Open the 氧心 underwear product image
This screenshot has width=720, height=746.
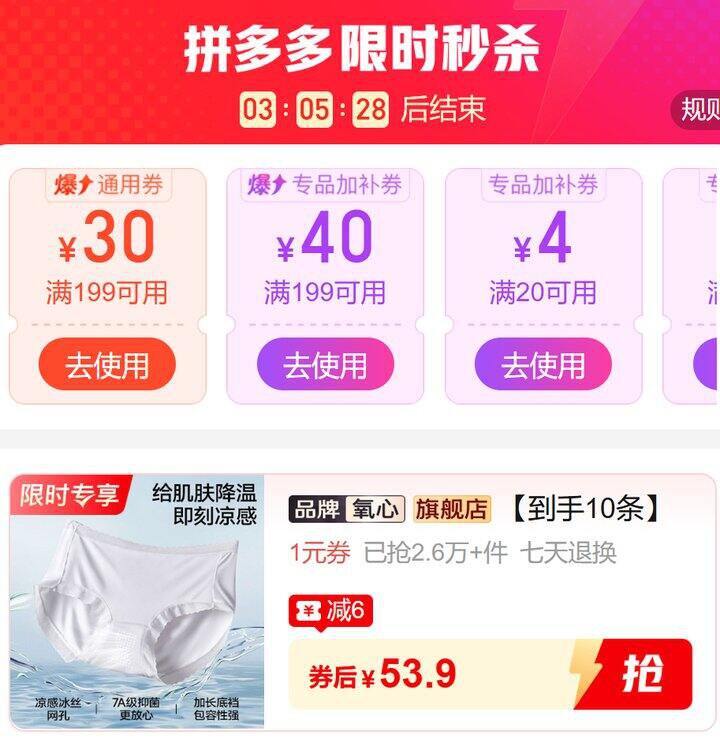[x=137, y=601]
